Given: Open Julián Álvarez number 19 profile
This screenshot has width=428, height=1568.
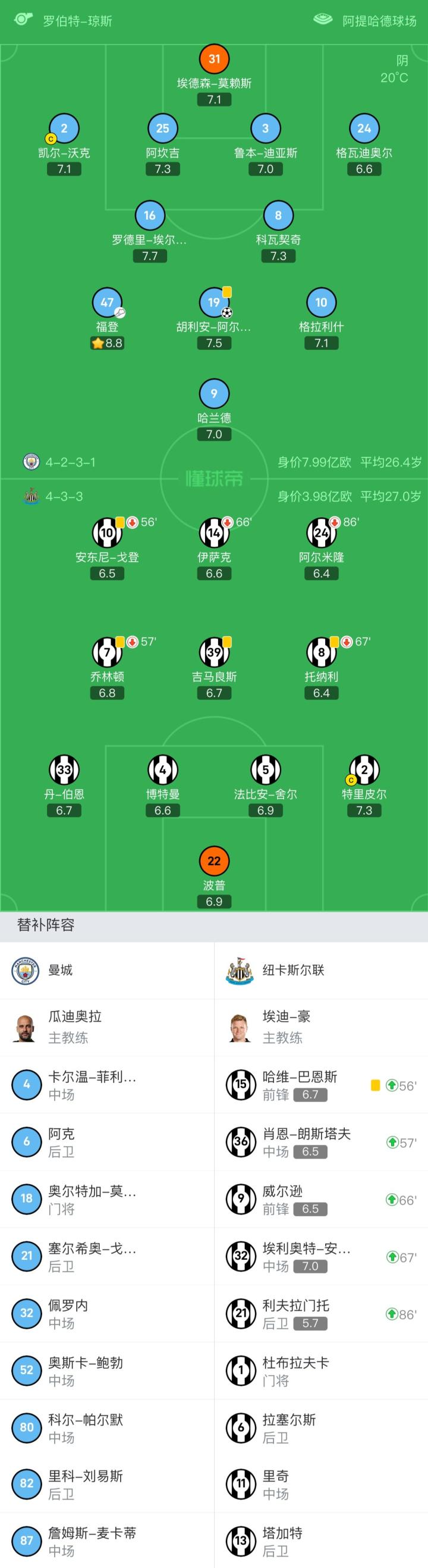Looking at the screenshot, I should pos(214,302).
